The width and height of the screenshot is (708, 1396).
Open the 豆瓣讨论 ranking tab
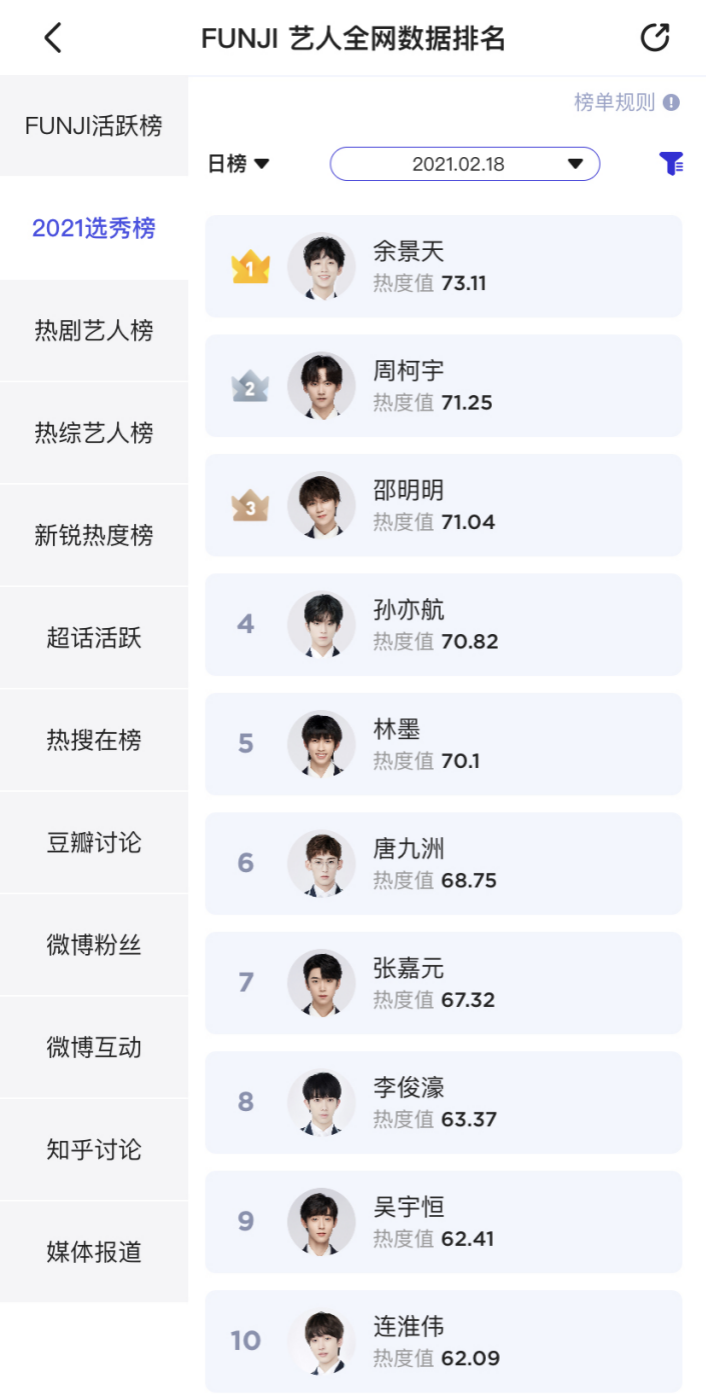94,843
